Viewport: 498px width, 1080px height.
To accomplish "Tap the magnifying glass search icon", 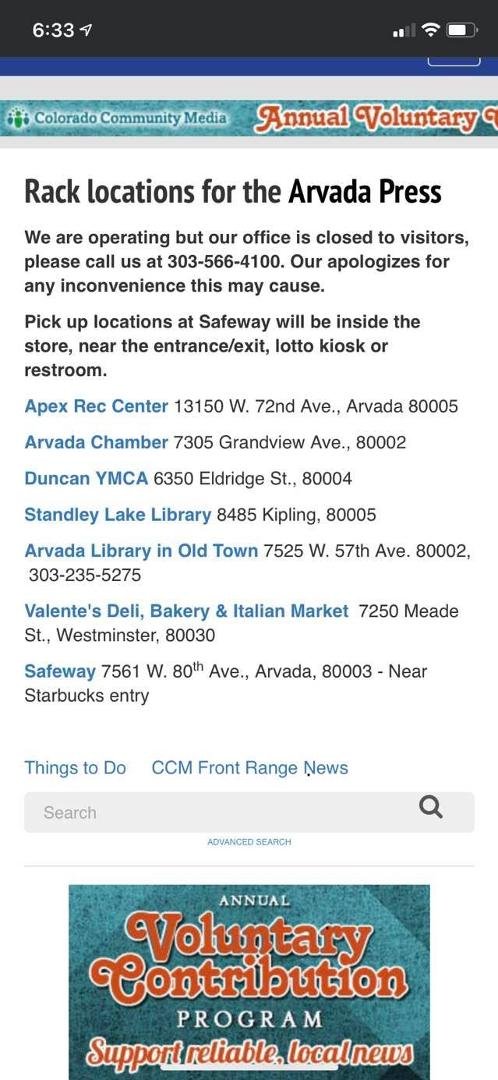I will (431, 807).
